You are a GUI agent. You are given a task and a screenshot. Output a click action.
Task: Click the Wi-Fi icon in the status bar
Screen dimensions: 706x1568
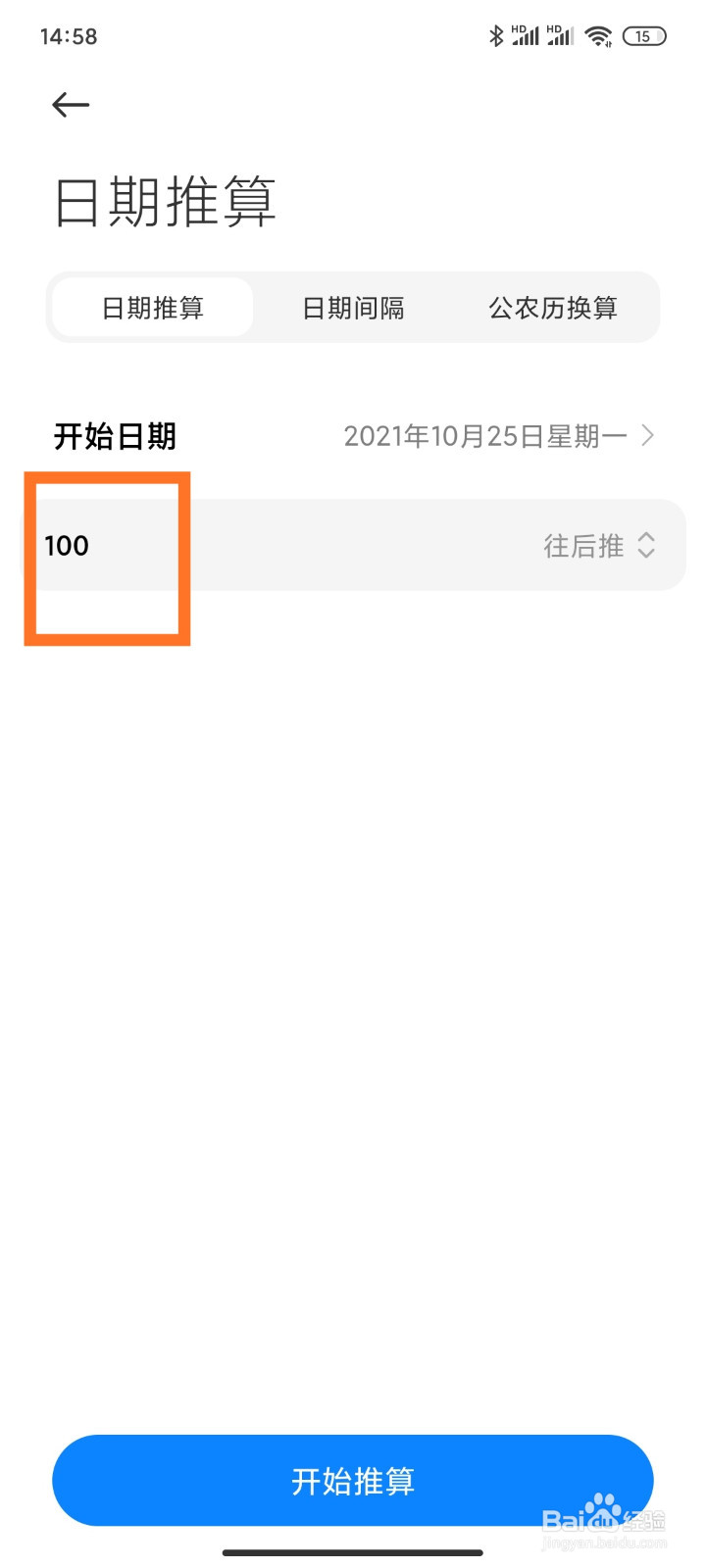point(599,35)
